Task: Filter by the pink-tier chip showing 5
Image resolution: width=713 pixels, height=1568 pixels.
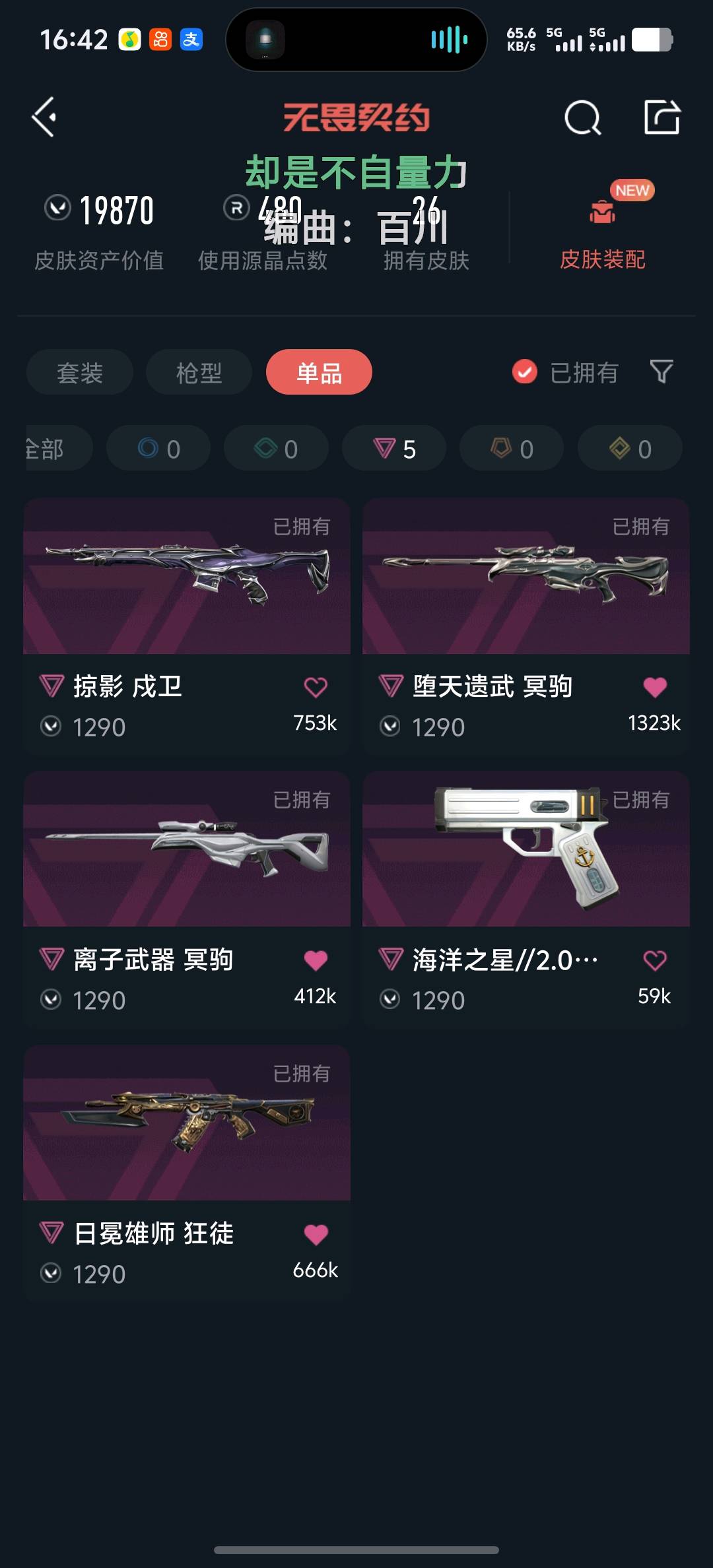Action: pos(394,449)
